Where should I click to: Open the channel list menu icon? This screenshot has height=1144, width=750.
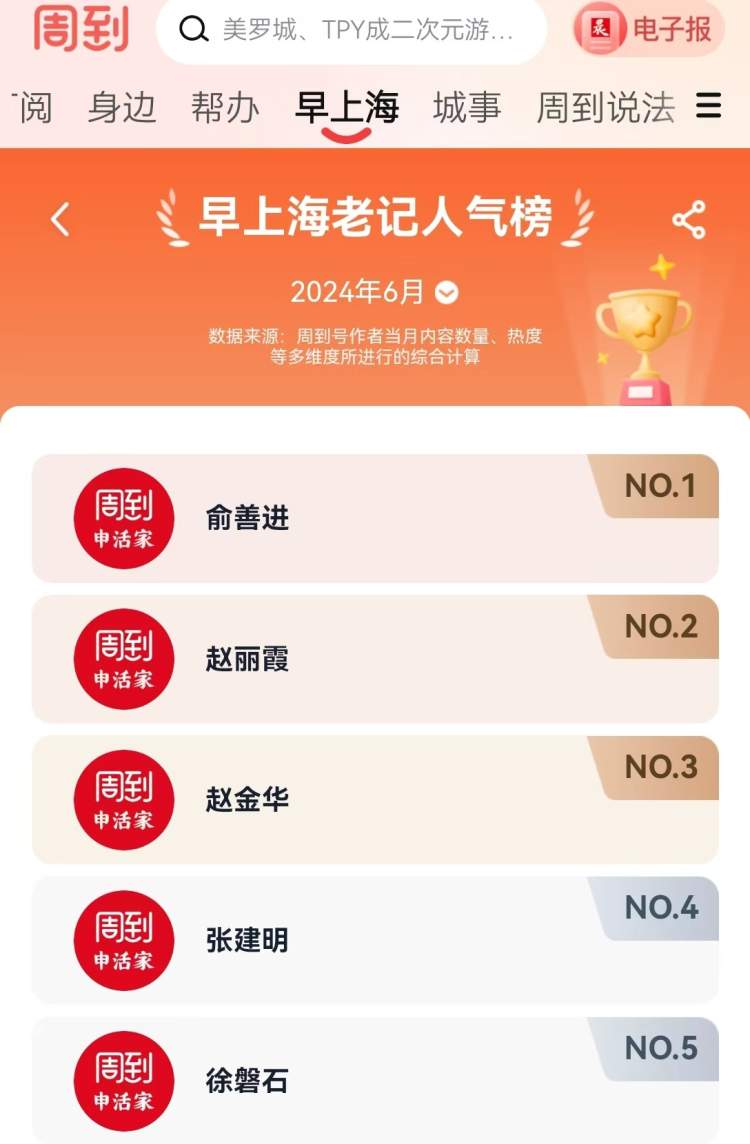coord(709,106)
